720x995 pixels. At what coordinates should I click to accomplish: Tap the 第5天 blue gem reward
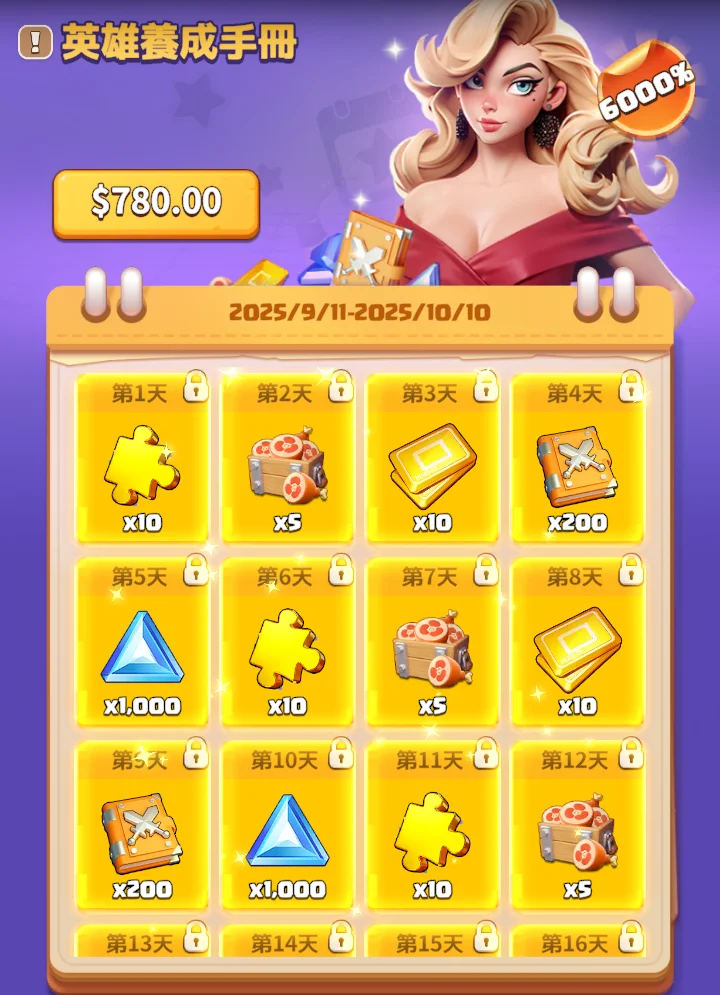coord(142,650)
